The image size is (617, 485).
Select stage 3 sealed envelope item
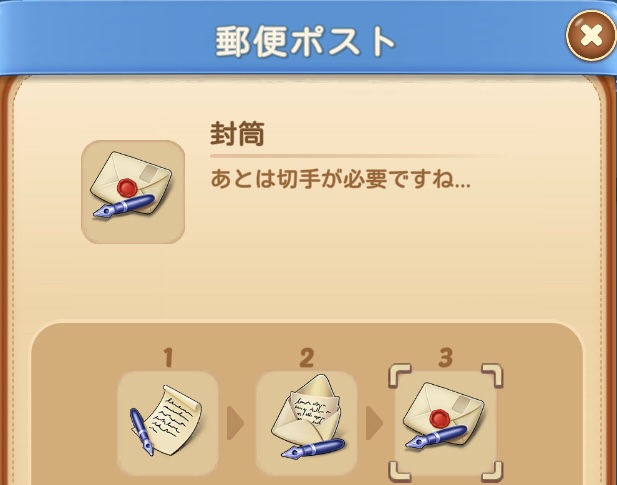click(444, 421)
